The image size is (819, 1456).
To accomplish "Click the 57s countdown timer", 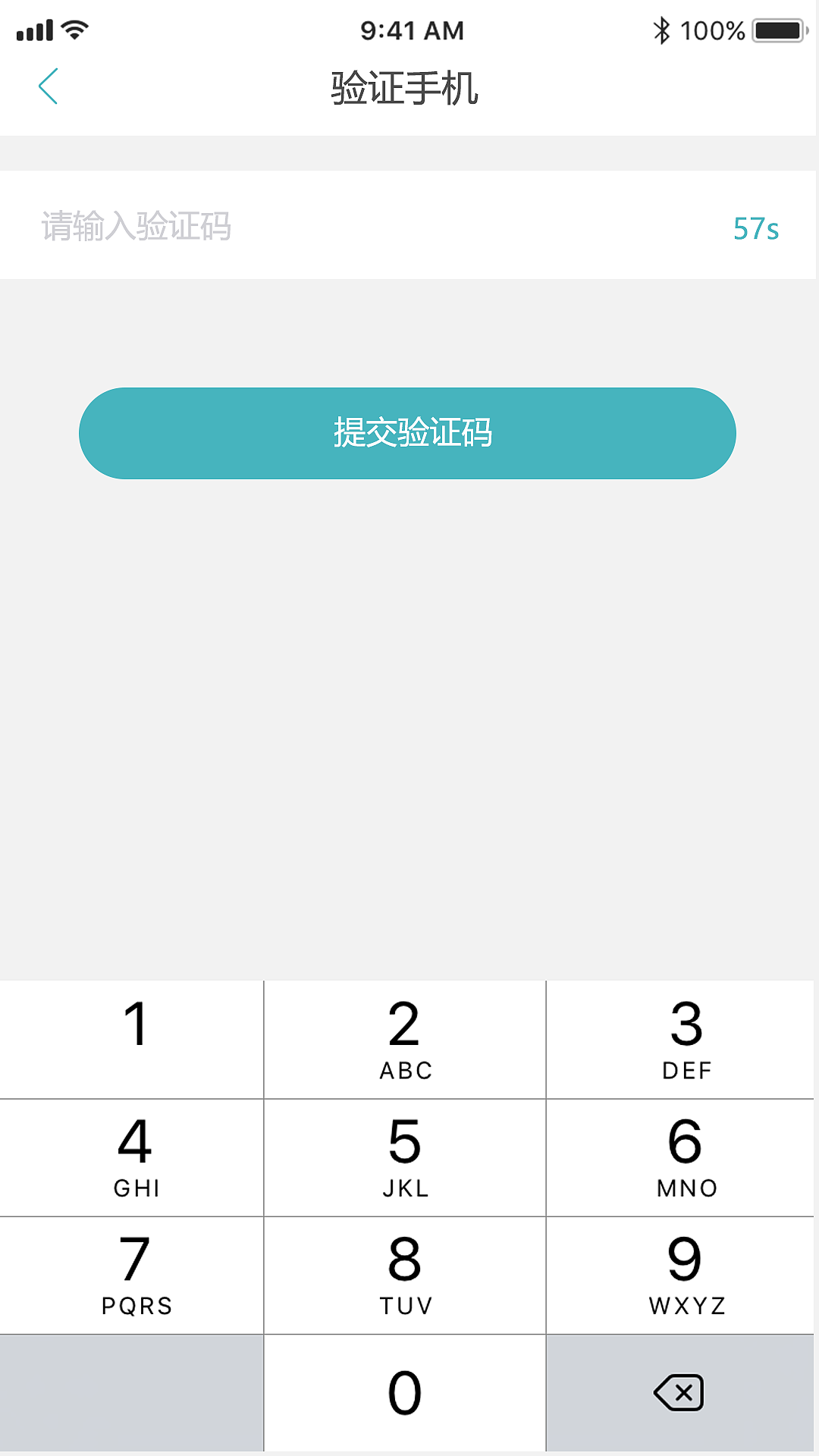I will pyautogui.click(x=755, y=226).
